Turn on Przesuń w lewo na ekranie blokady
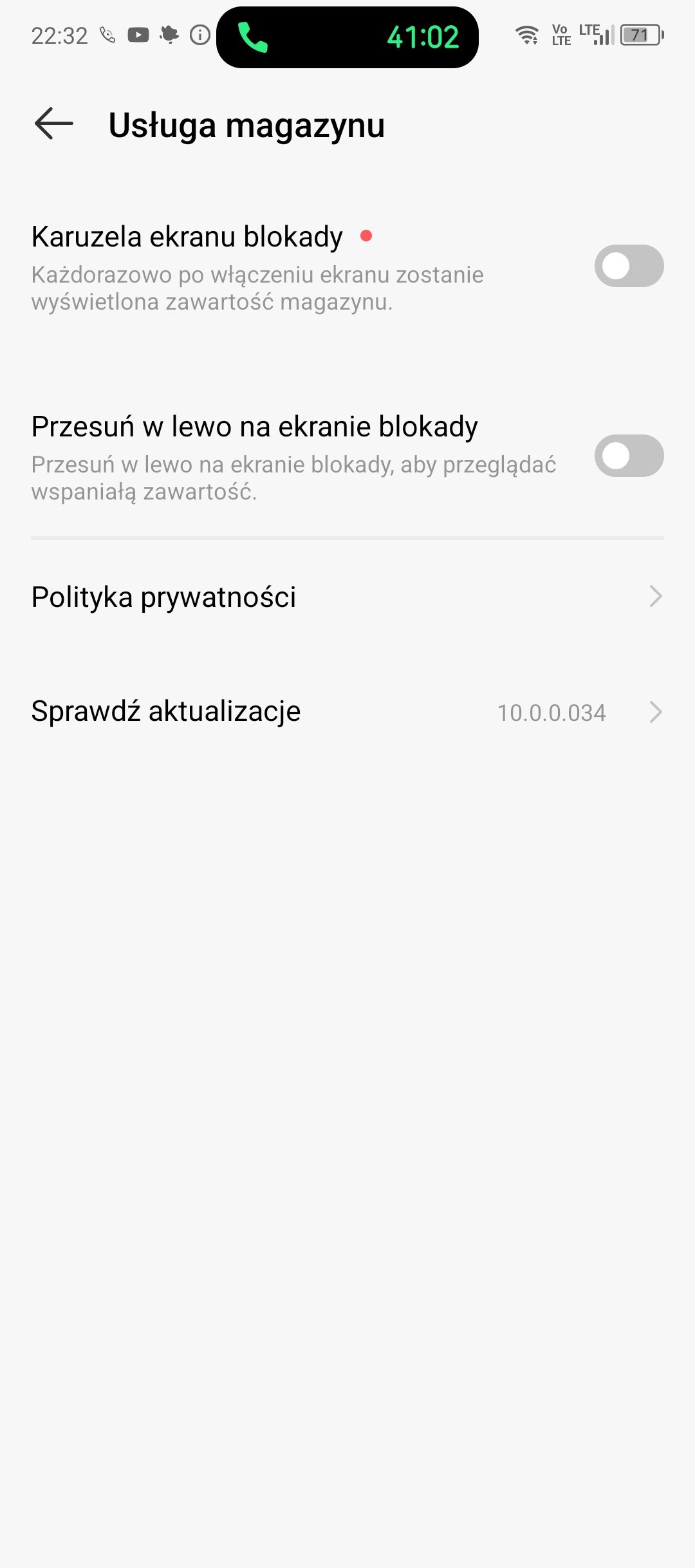 click(629, 456)
